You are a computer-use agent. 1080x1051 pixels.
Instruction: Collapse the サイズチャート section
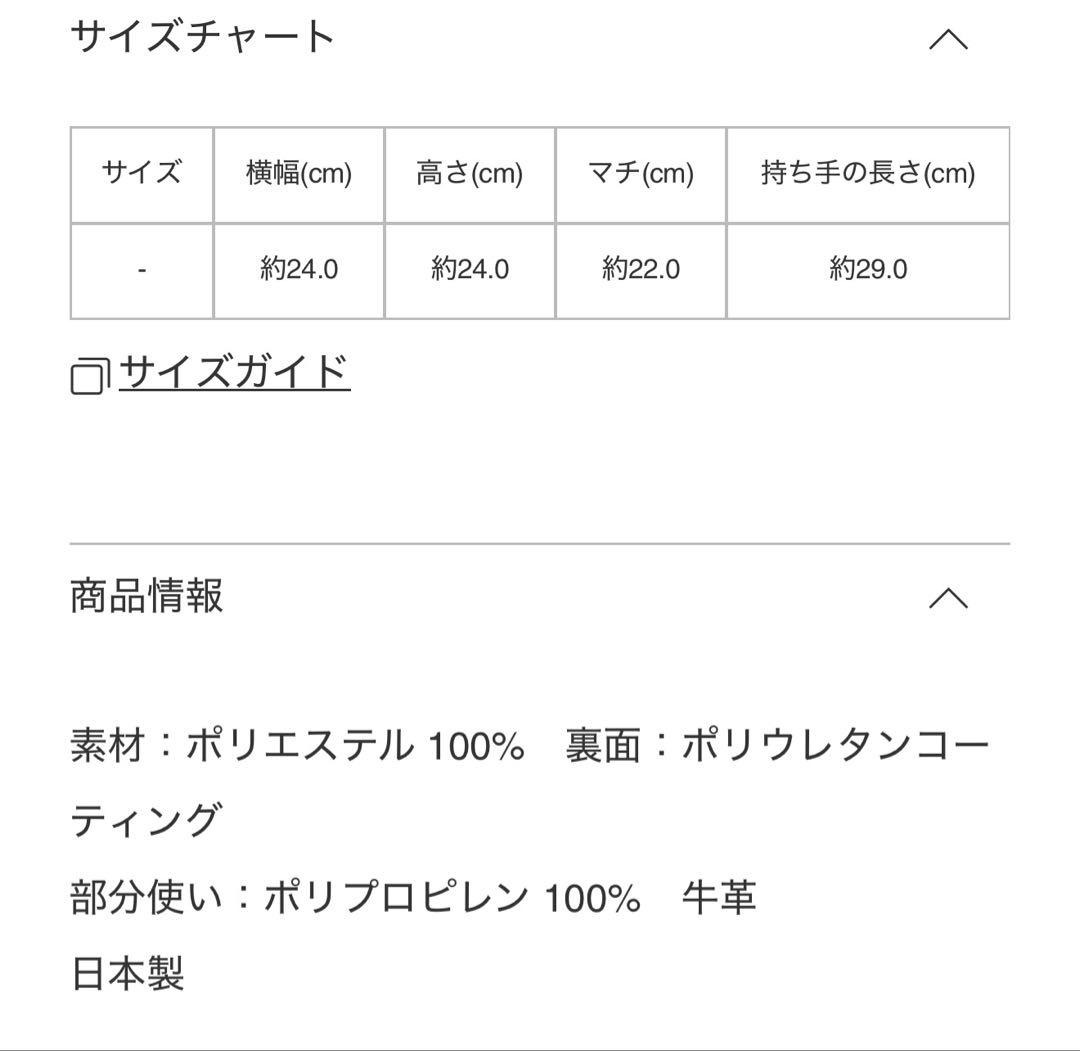948,40
